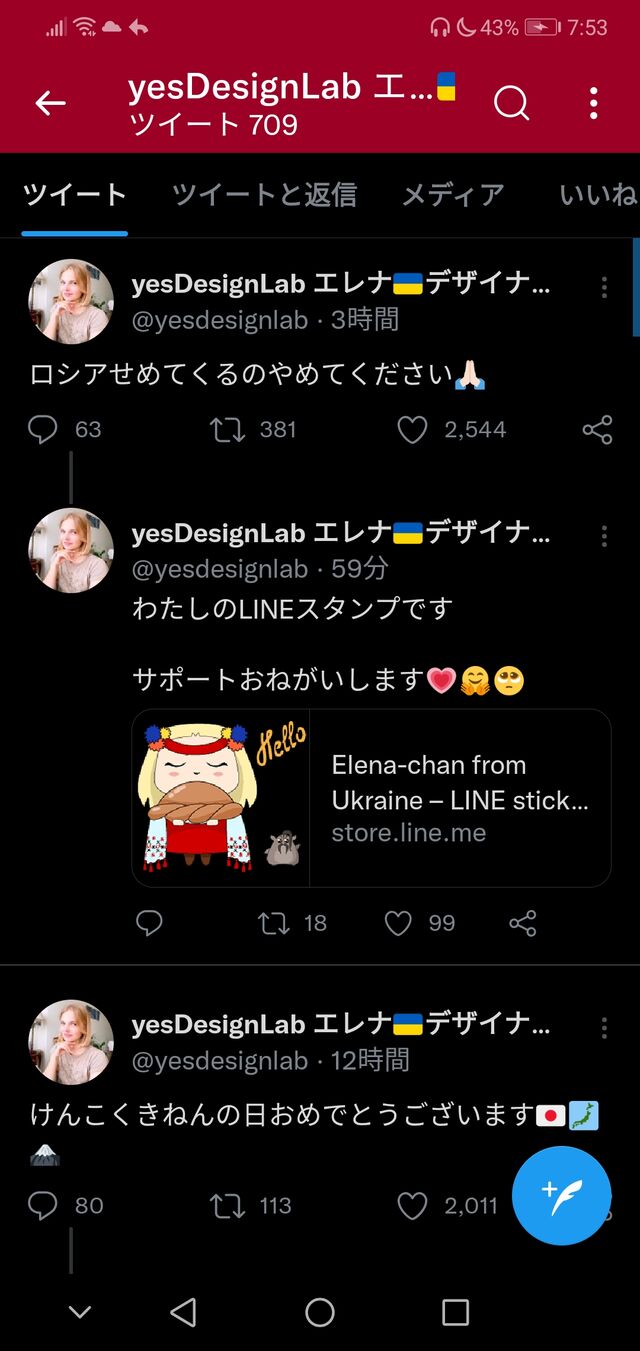Reply to the ロシアせめてくる tweet
640x1351 pixels.
(x=43, y=430)
